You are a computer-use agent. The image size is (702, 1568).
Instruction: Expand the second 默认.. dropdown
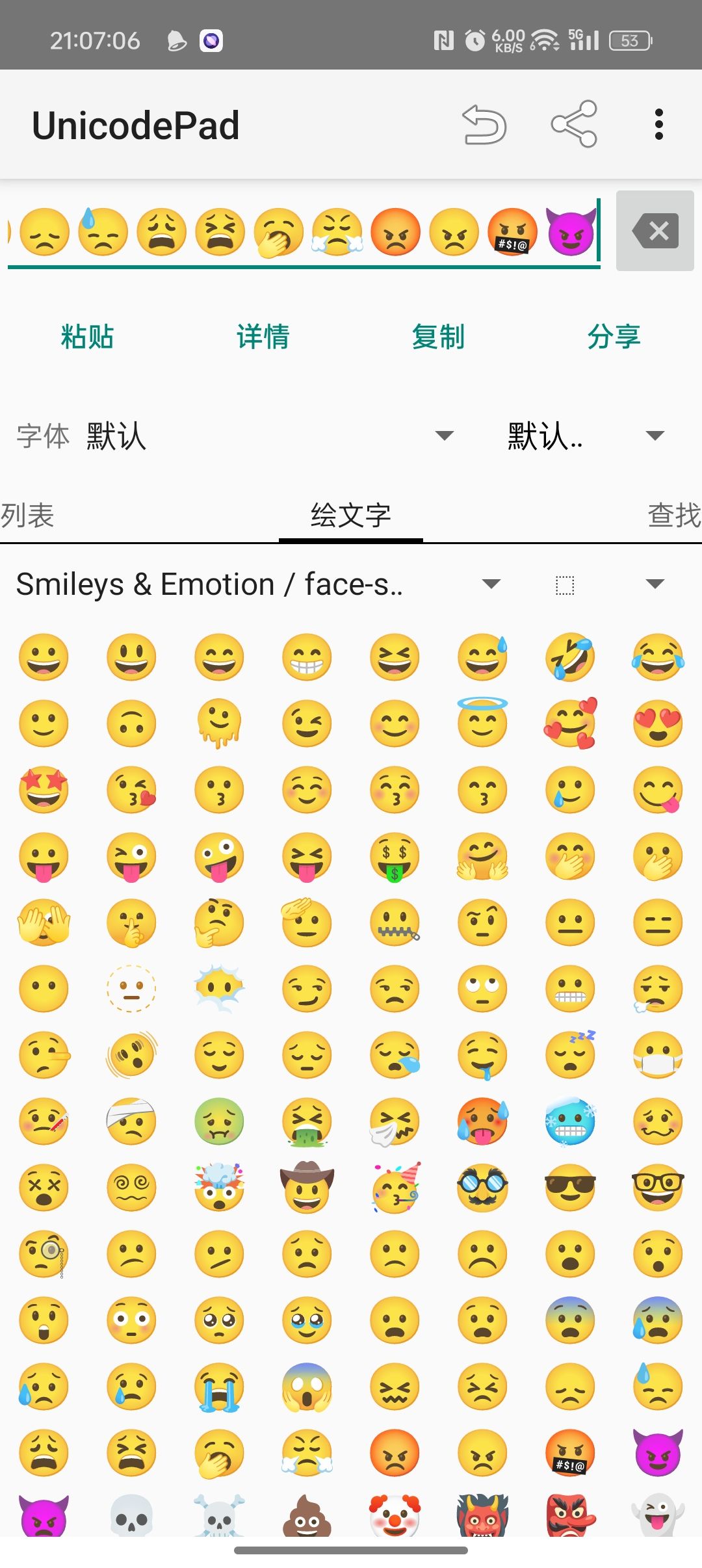point(585,436)
